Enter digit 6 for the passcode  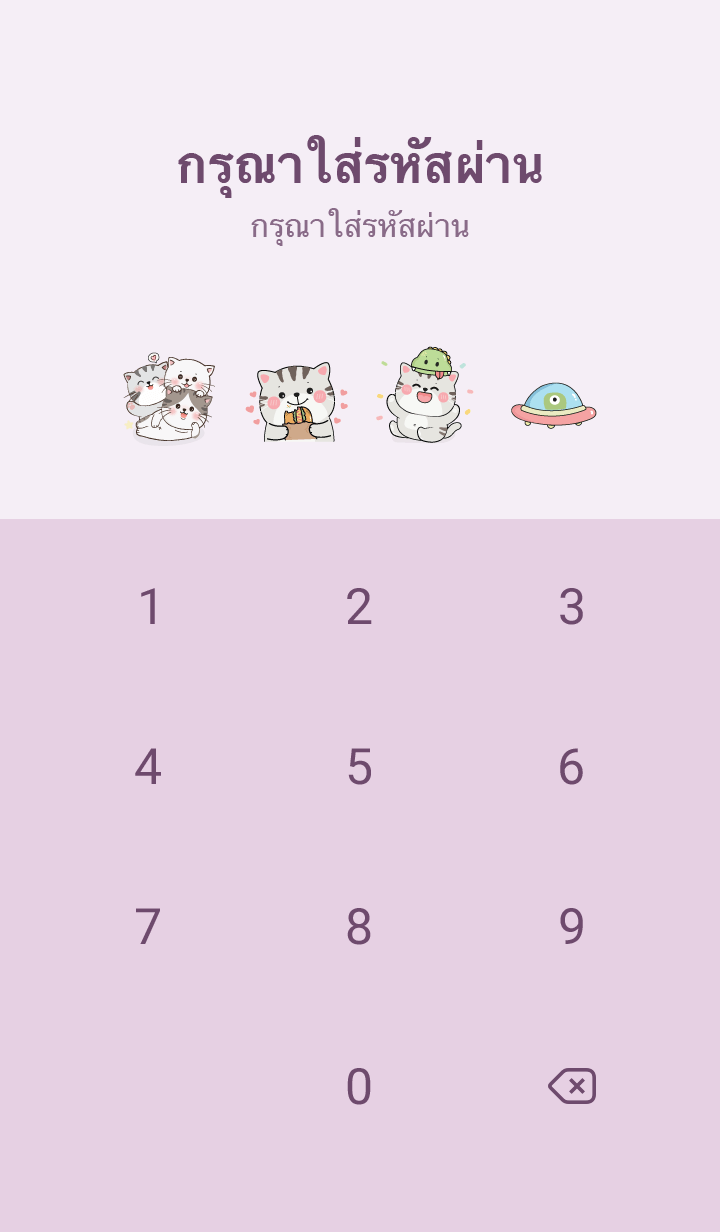coord(571,767)
